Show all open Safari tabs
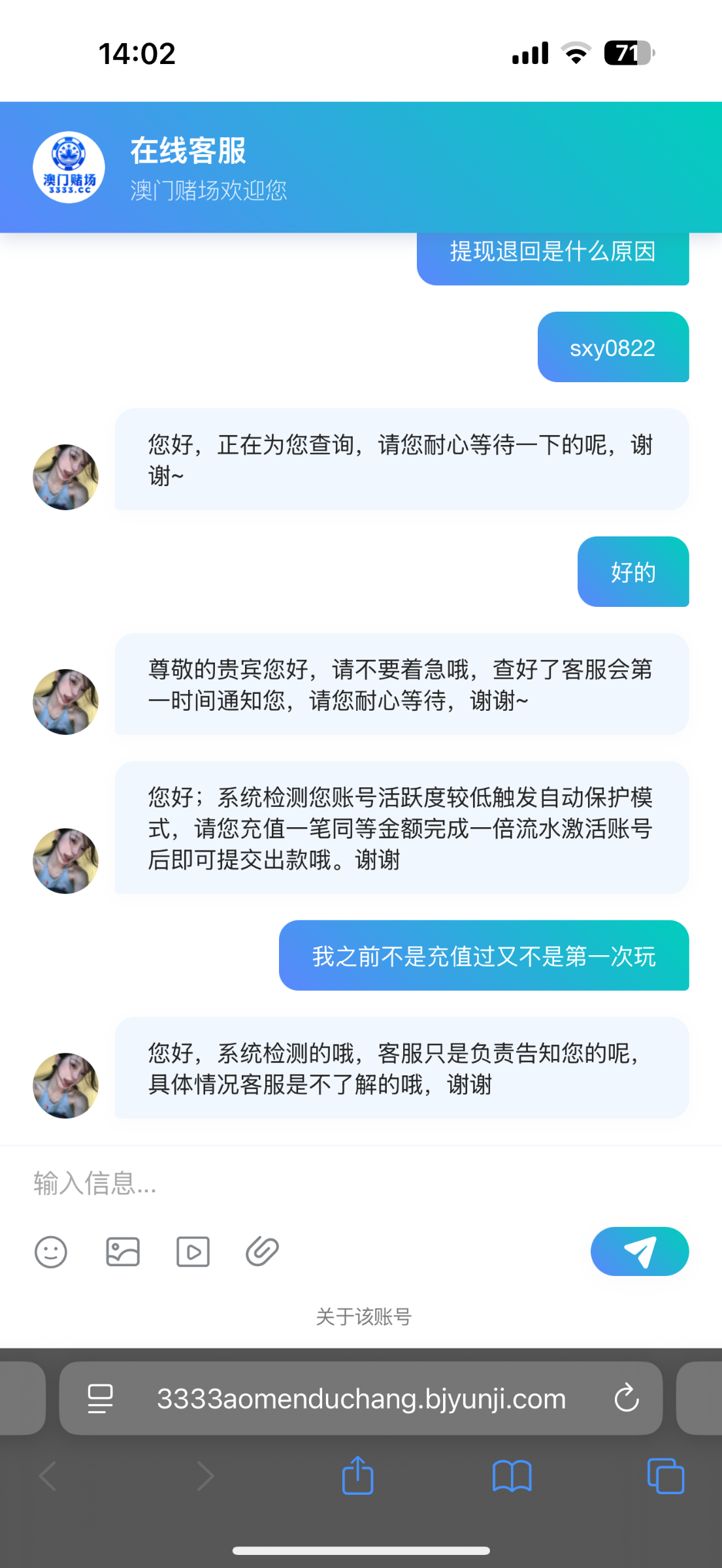This screenshot has width=722, height=1568. point(665,1476)
